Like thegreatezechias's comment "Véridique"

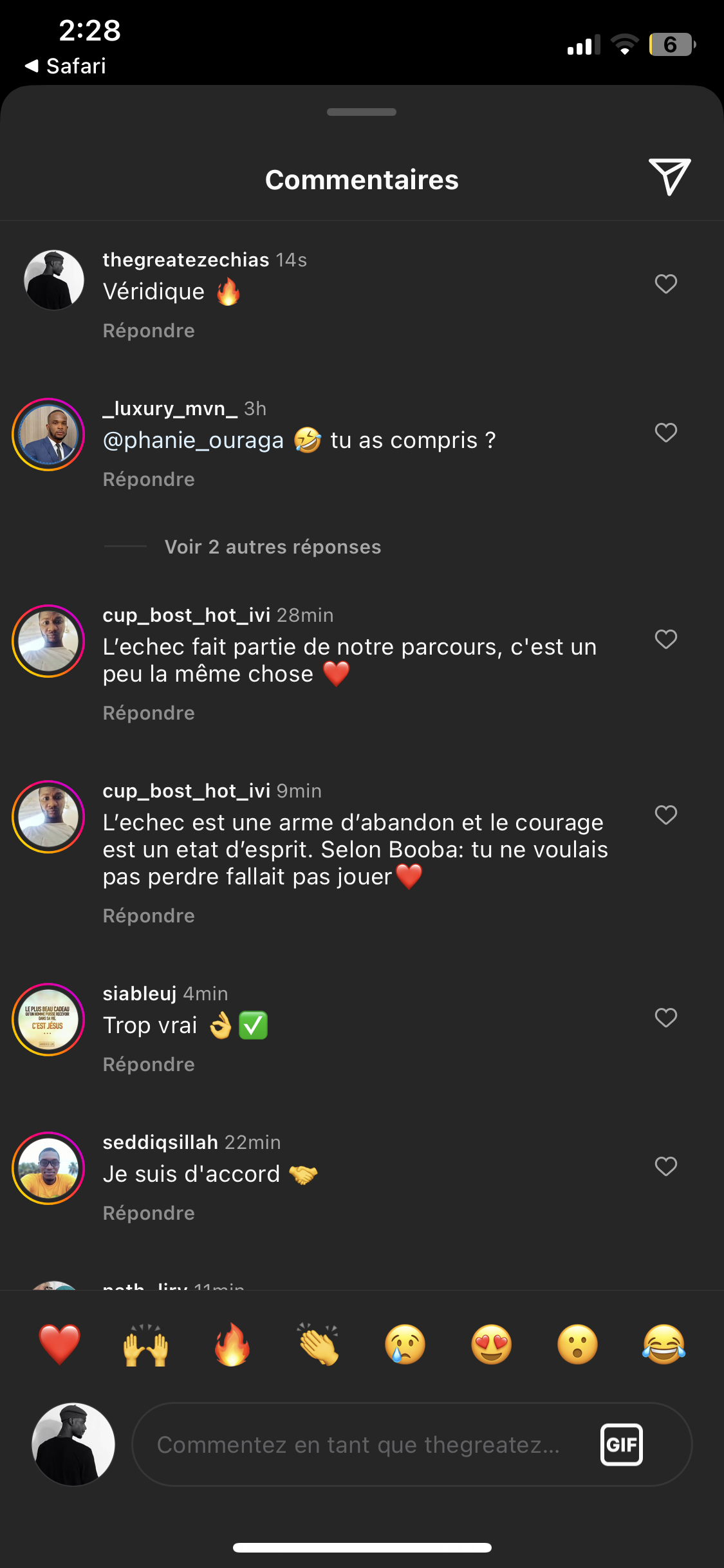click(665, 284)
